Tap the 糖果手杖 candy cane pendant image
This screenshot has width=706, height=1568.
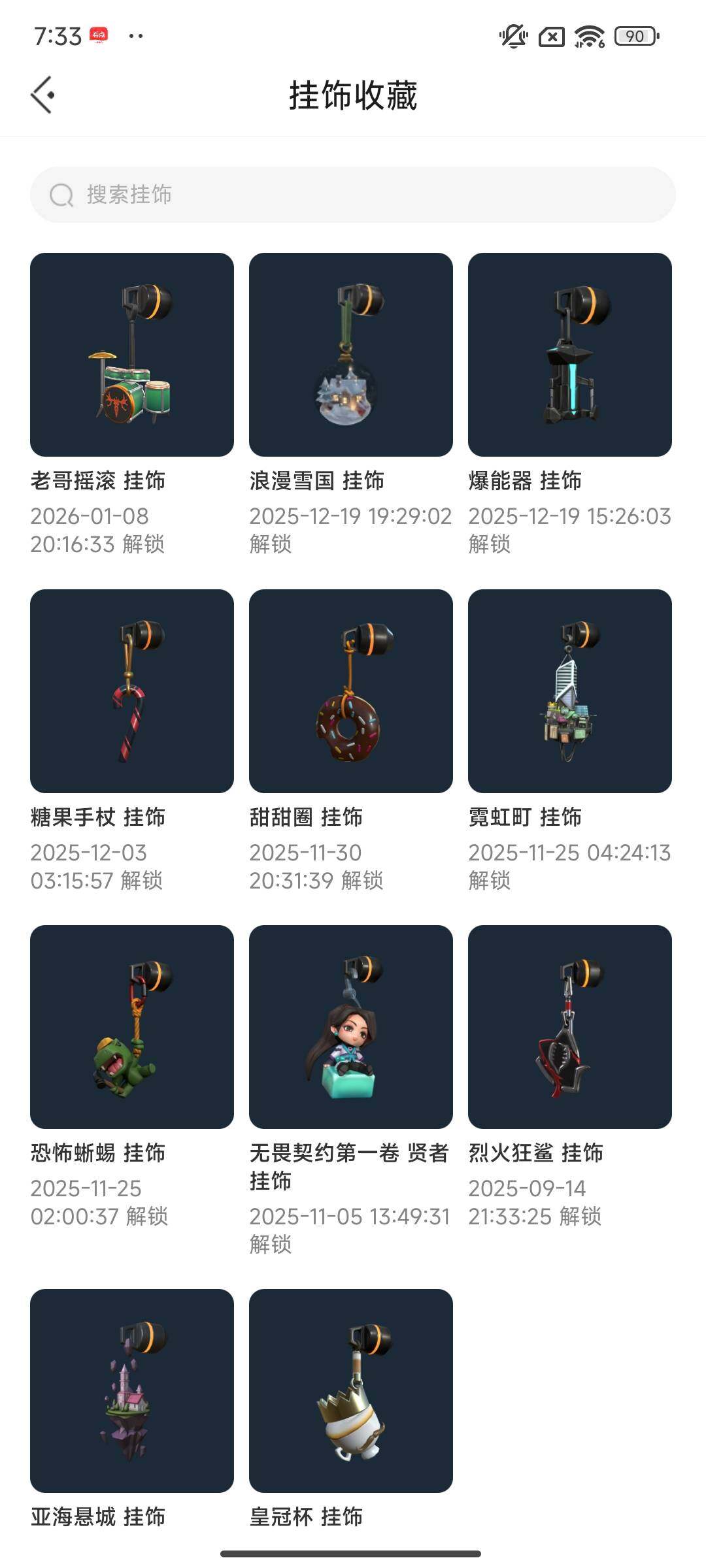pyautogui.click(x=131, y=693)
